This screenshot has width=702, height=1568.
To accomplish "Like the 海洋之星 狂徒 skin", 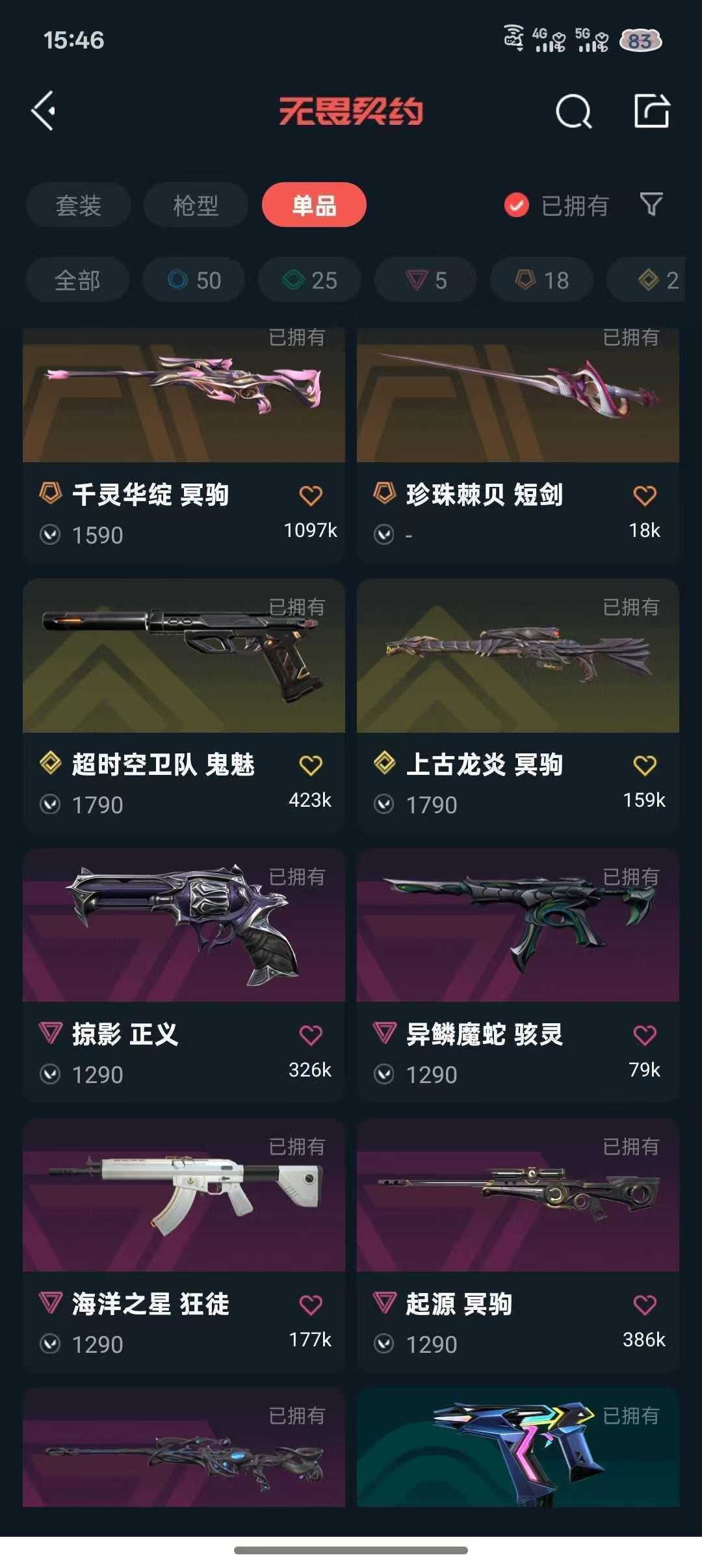I will pos(311,1305).
